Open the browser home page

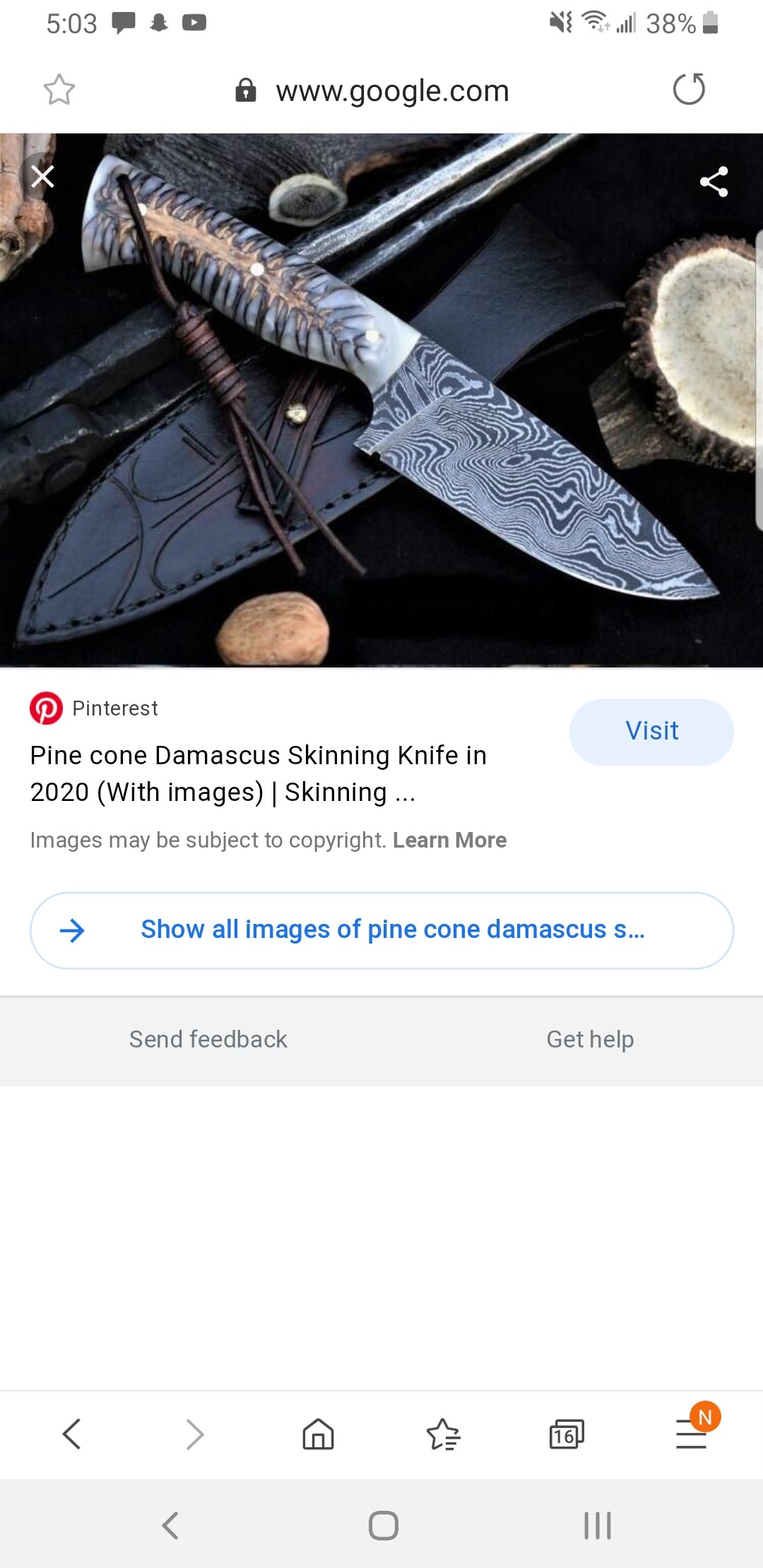(318, 1434)
